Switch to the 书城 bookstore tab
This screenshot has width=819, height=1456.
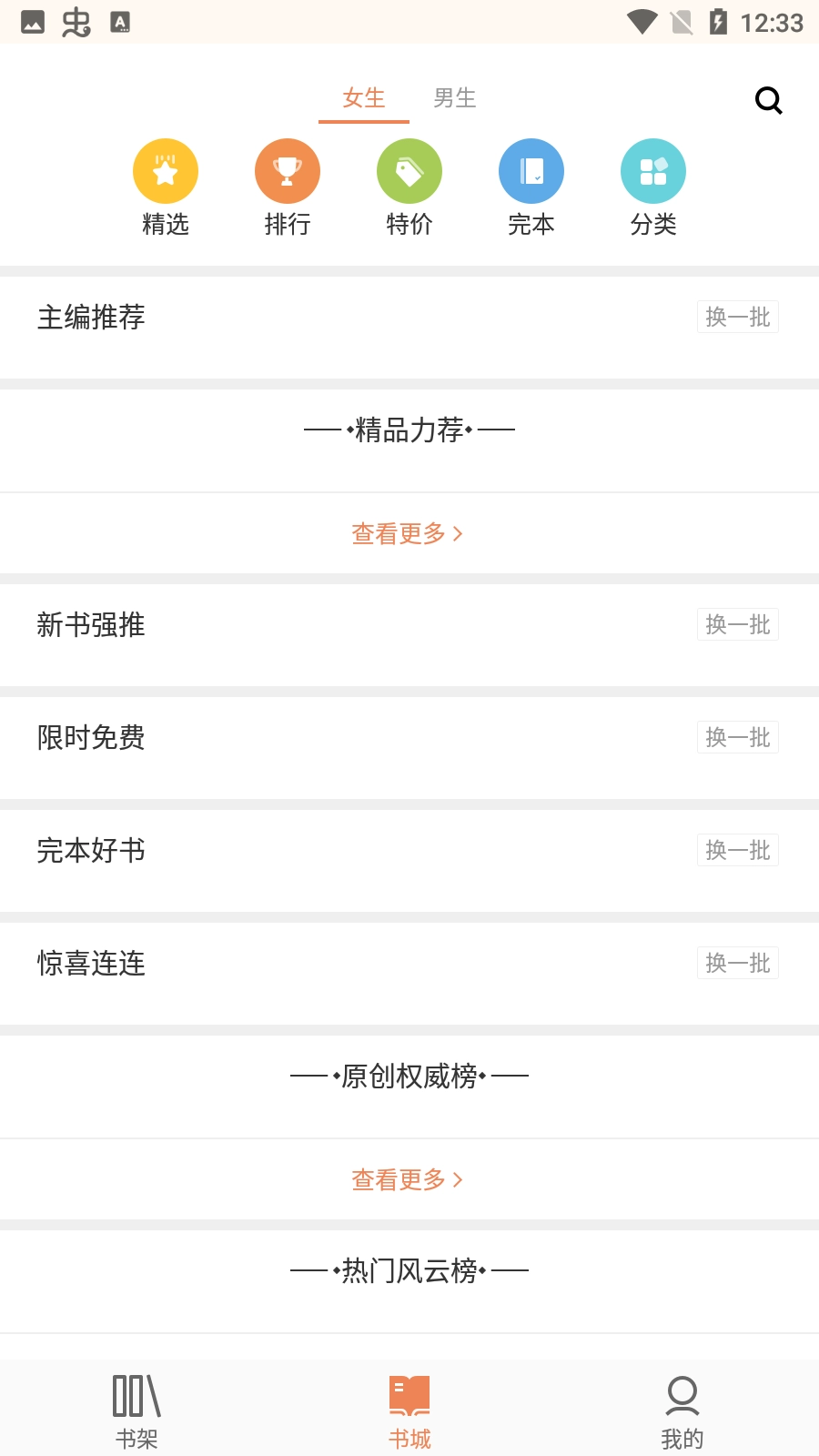tap(409, 1406)
